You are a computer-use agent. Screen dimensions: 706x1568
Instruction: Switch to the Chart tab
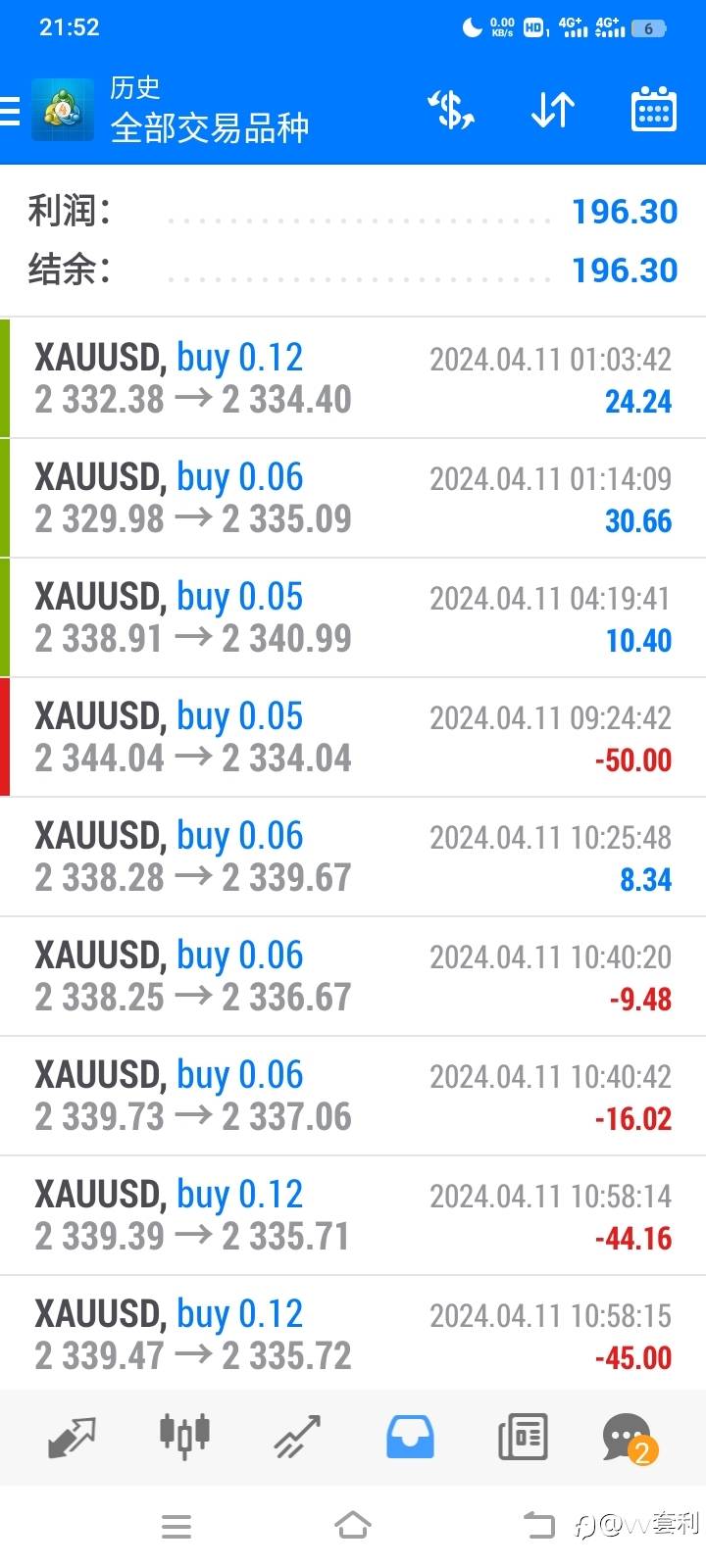184,1437
